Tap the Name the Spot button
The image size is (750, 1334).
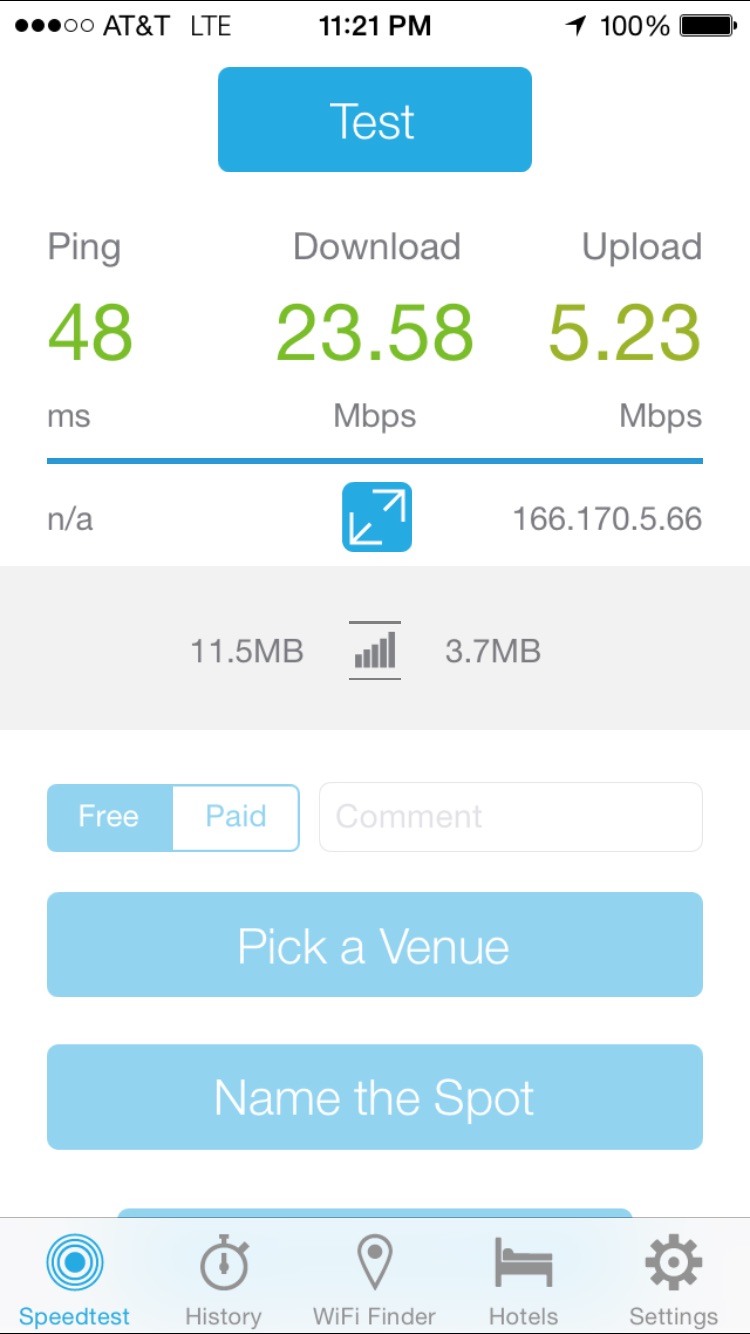point(375,1097)
